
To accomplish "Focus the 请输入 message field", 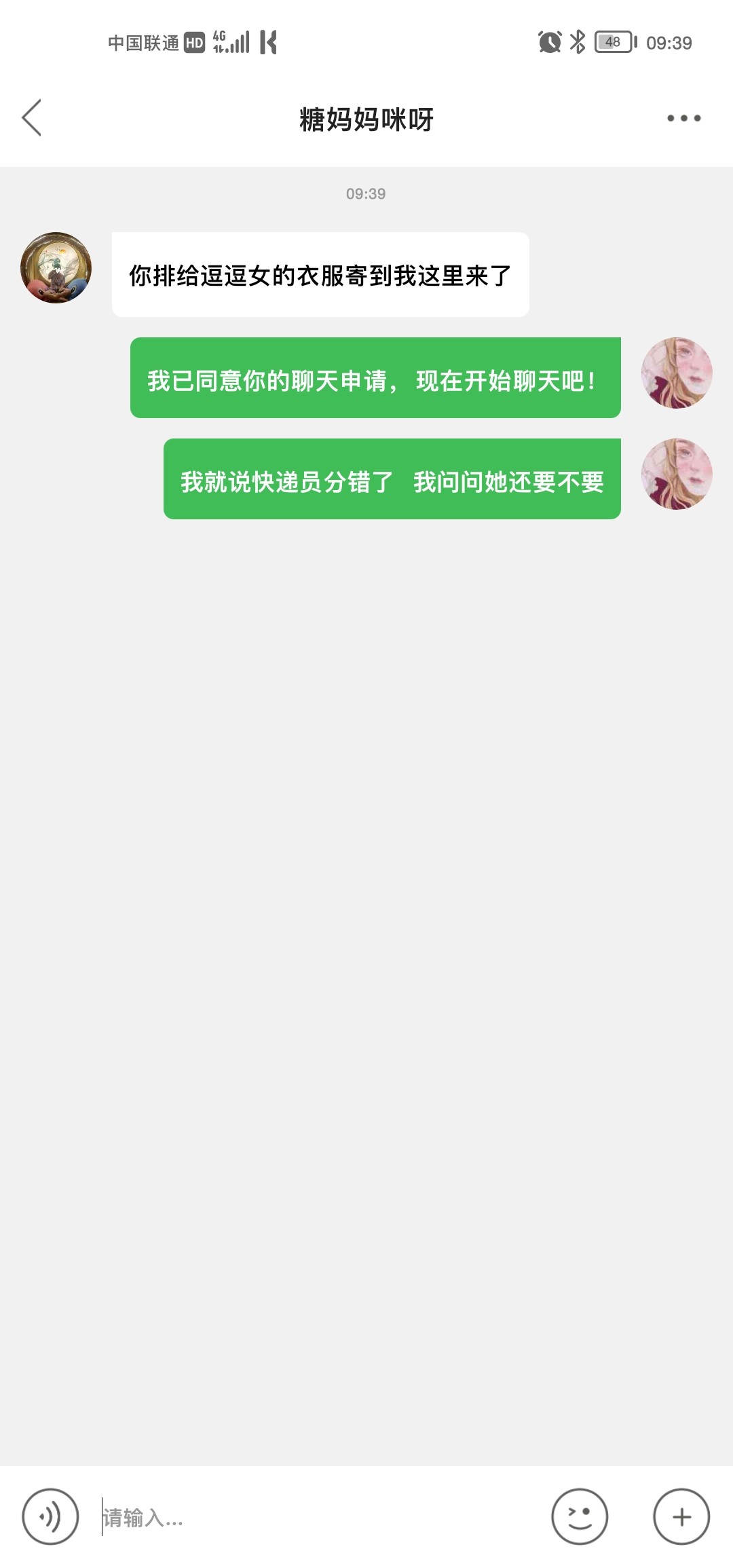I will pyautogui.click(x=319, y=1518).
